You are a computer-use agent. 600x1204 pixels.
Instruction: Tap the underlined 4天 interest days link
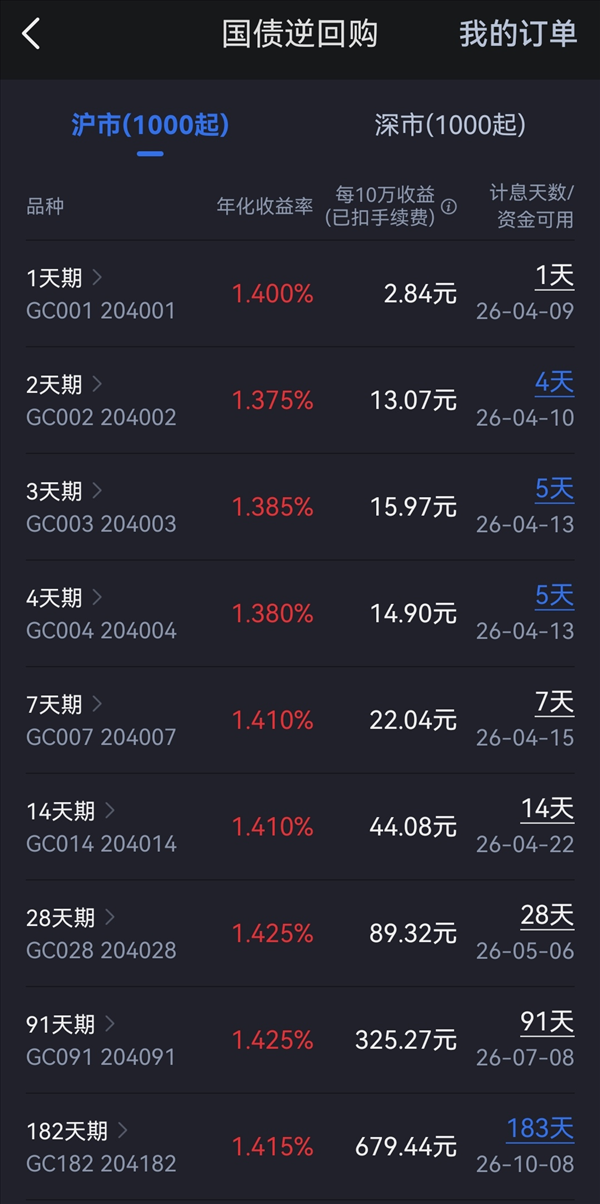click(x=554, y=382)
